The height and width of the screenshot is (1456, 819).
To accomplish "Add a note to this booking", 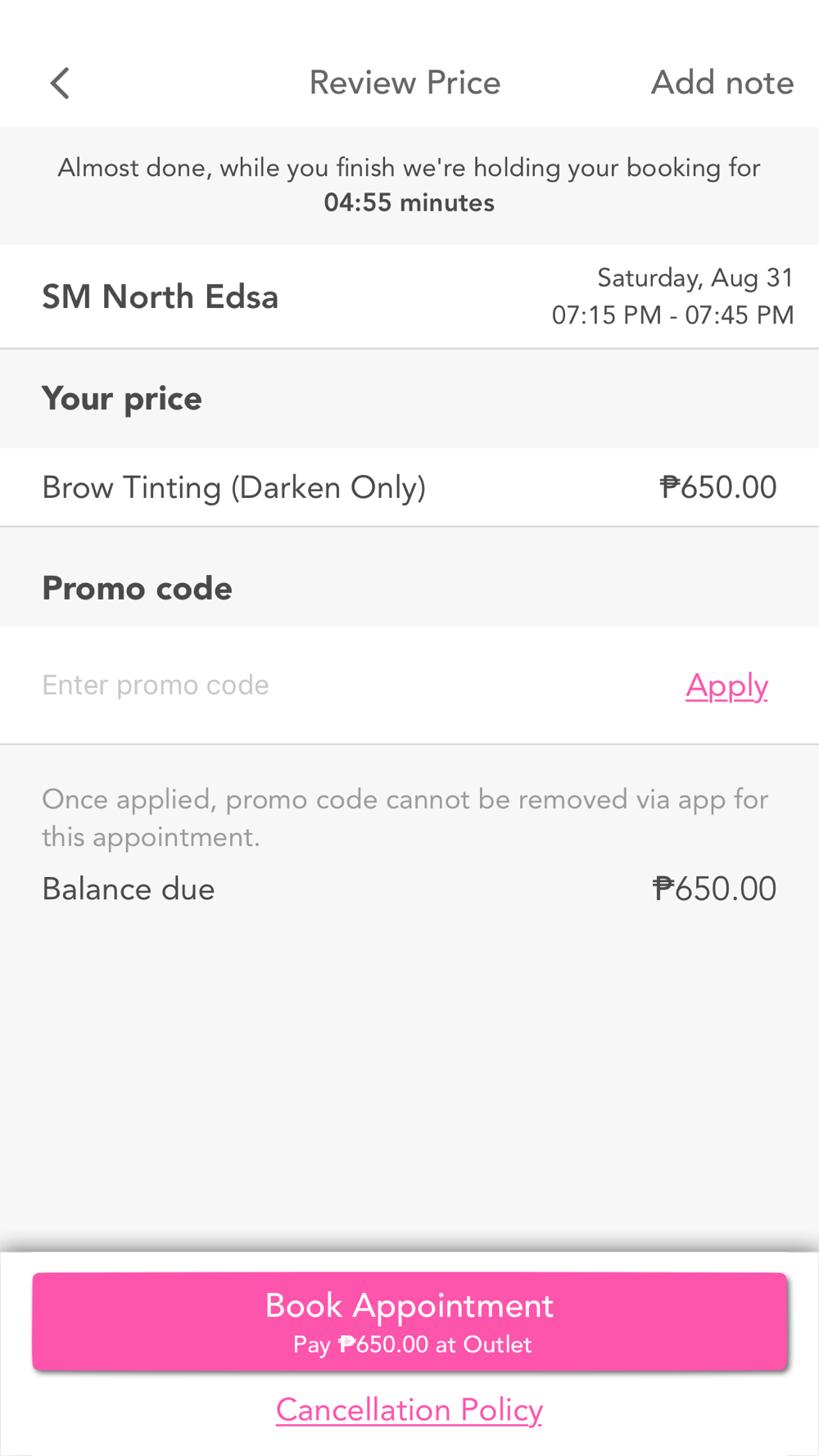I will click(x=722, y=83).
